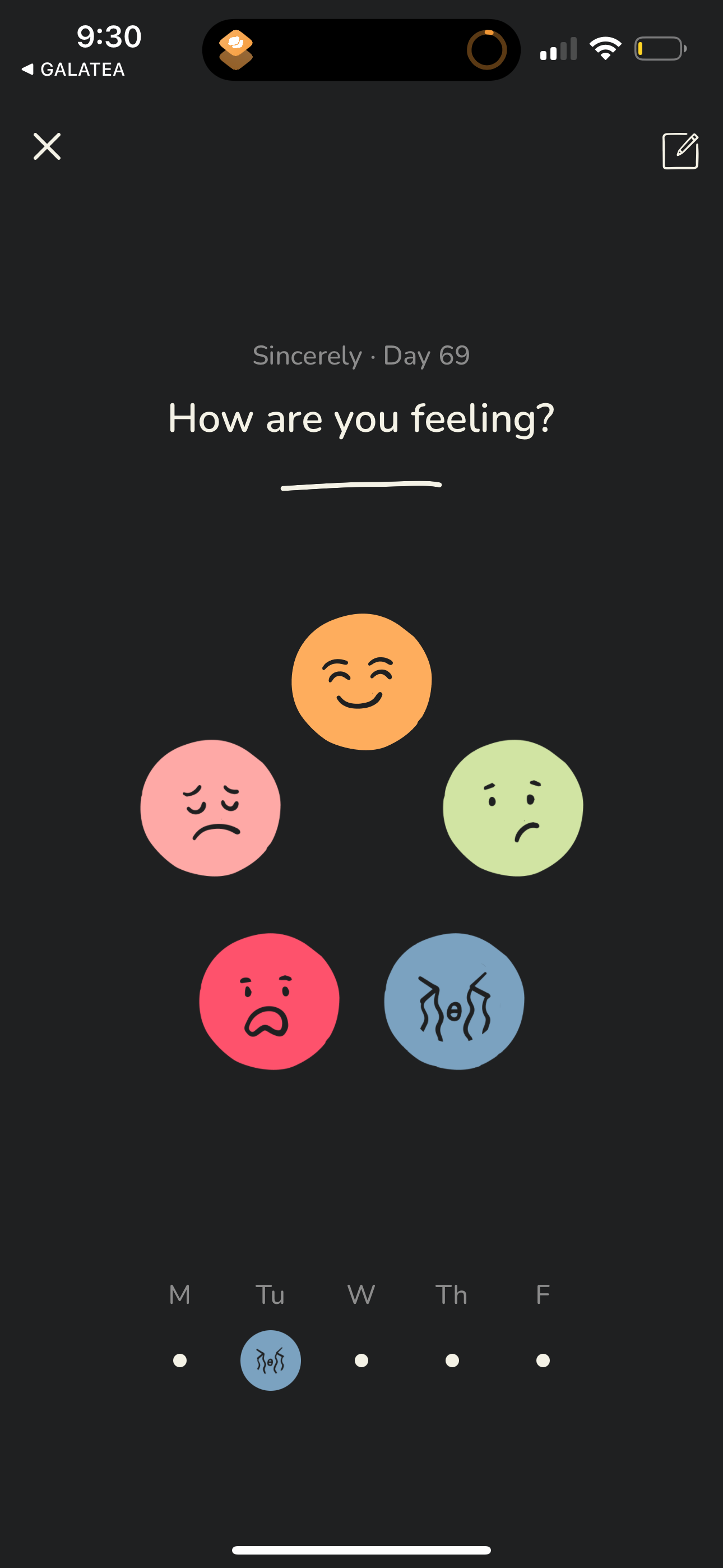The width and height of the screenshot is (723, 1568).
Task: Pick the upset red mood face
Action: point(268,1000)
